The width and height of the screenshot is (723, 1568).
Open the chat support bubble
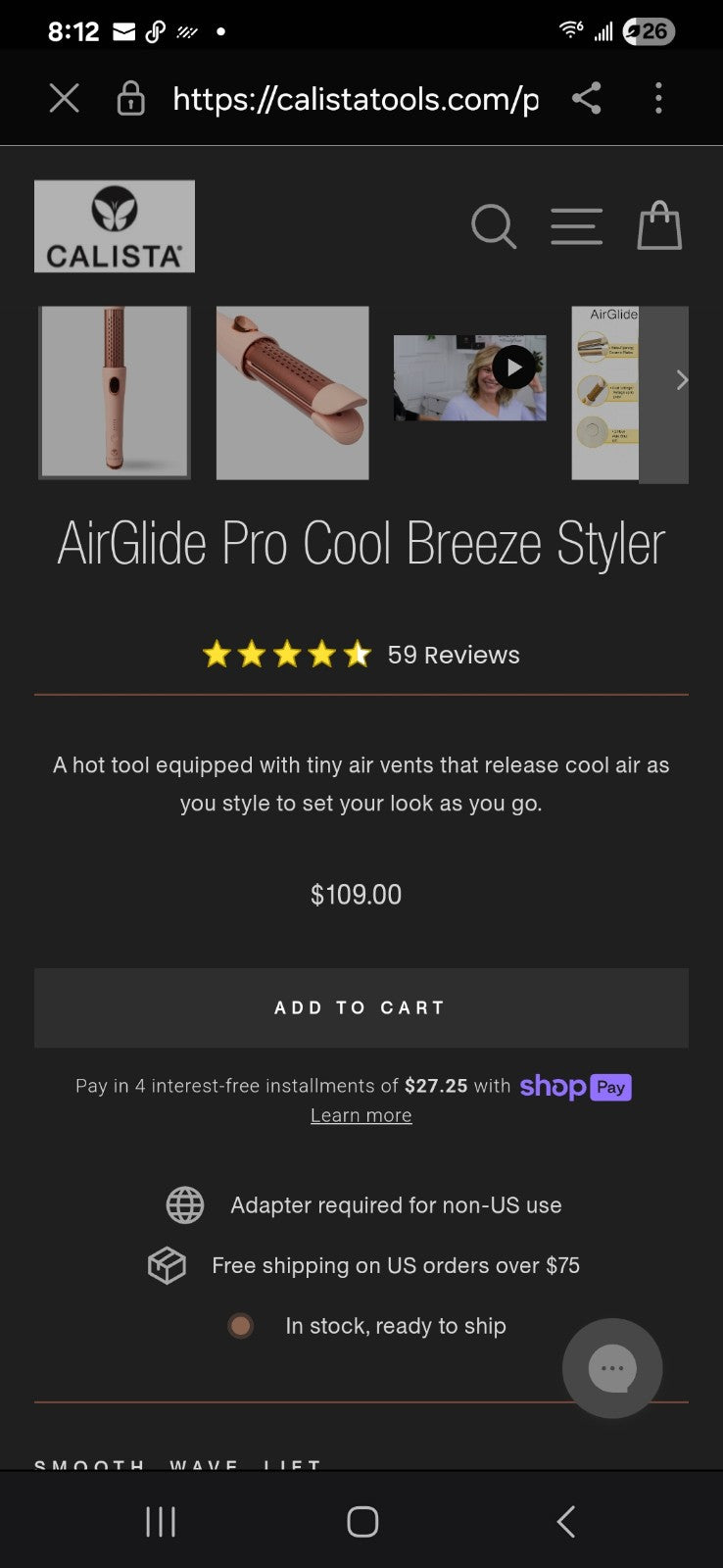click(x=612, y=1368)
